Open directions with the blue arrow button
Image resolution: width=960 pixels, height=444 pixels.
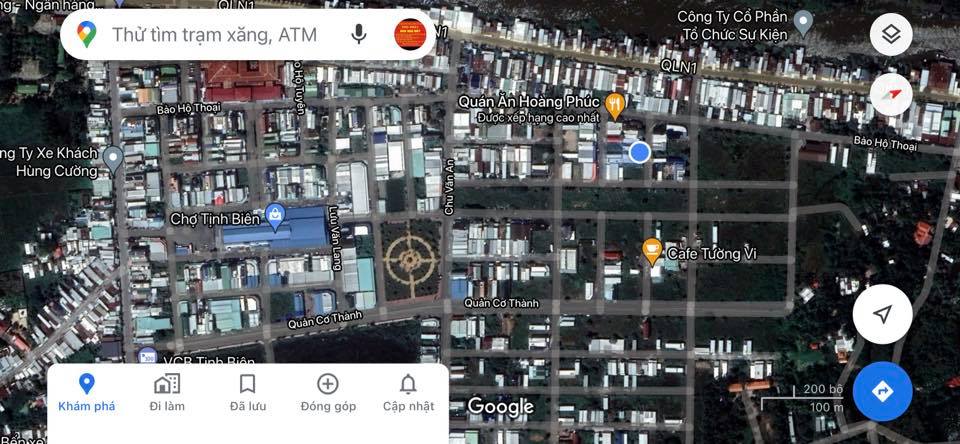(x=882, y=391)
